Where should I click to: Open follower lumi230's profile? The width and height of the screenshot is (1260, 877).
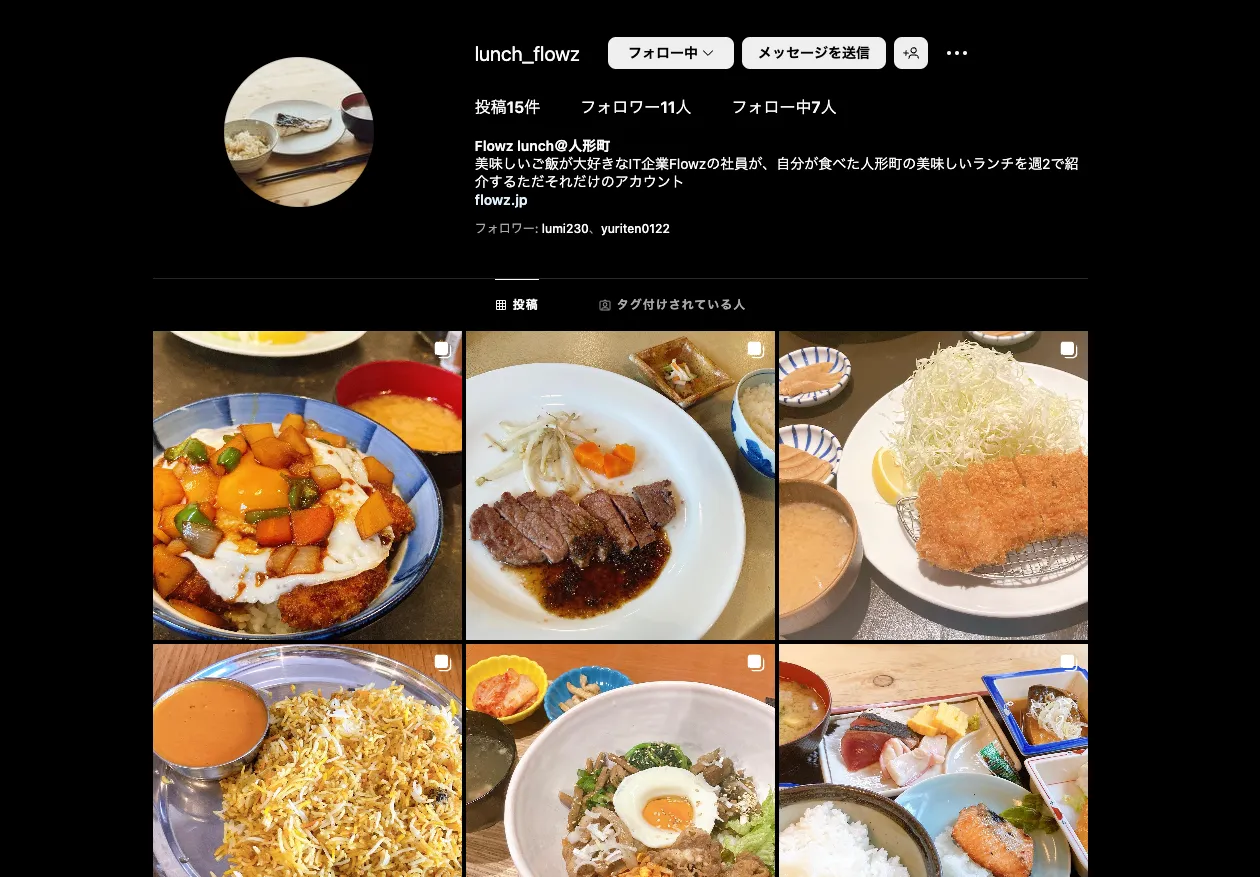point(565,229)
